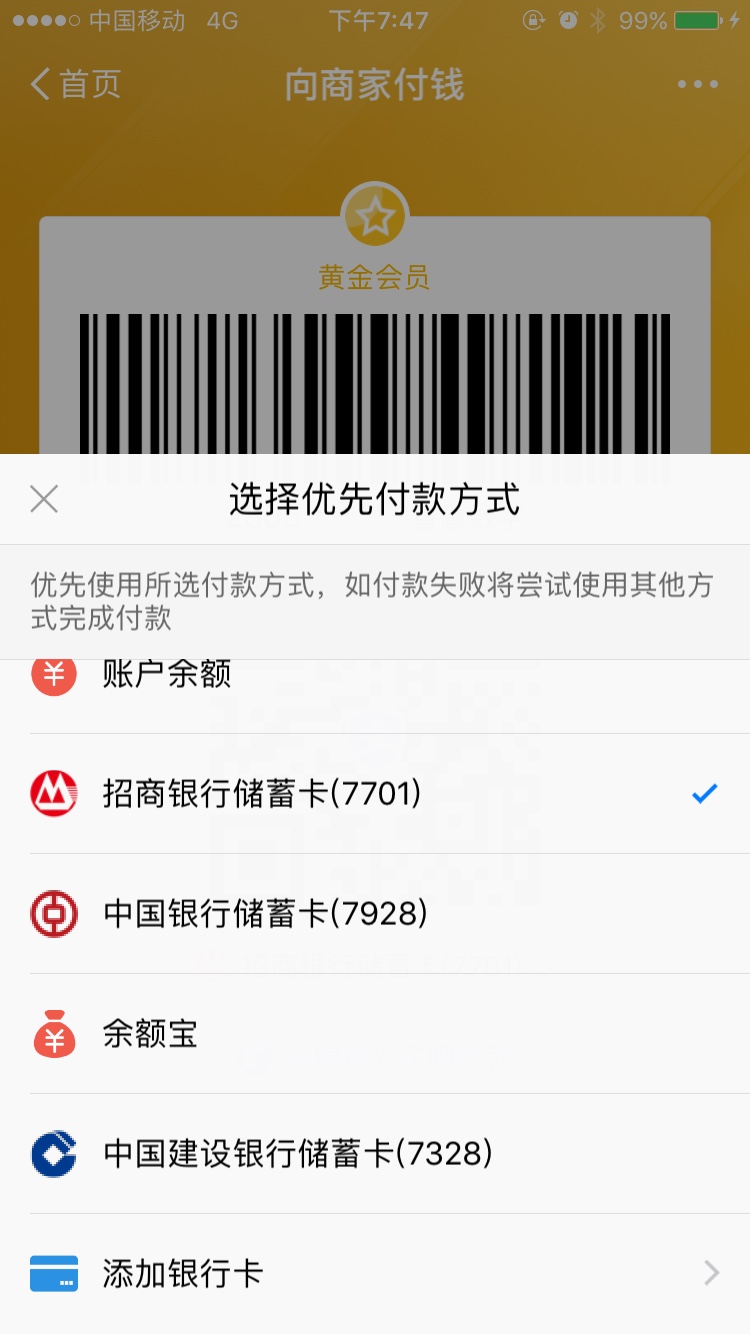
Task: Tap the checkmark next to 招商银行储蓄卡(7701)
Action: pos(704,794)
